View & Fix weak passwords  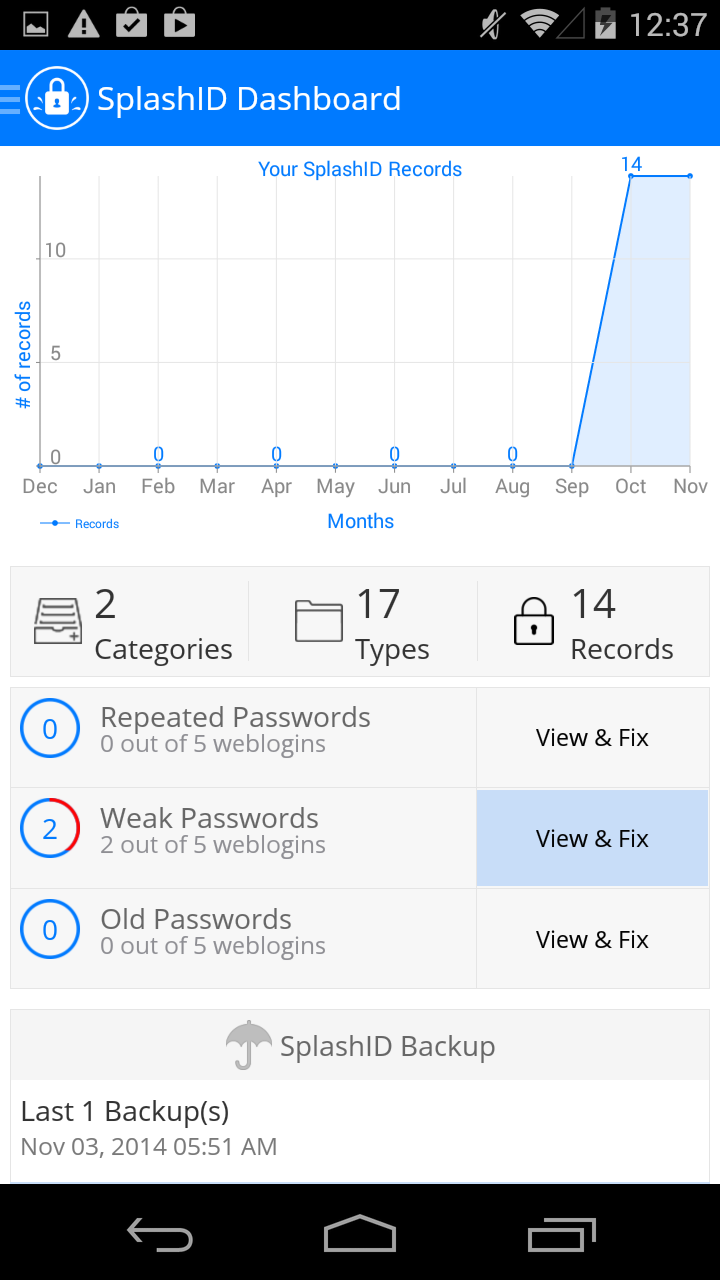pyautogui.click(x=592, y=838)
